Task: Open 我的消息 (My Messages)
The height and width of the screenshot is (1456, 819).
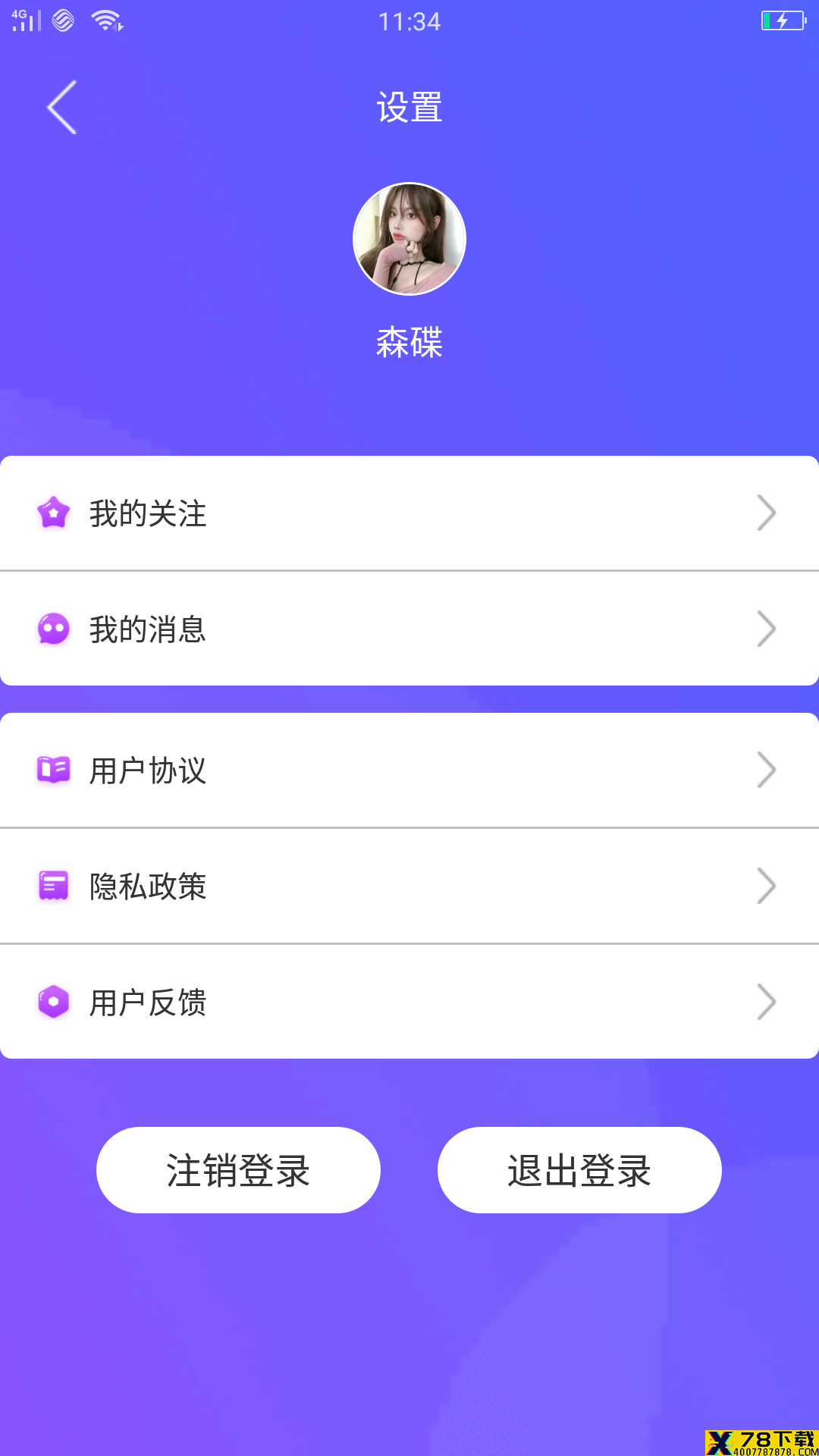Action: click(409, 629)
